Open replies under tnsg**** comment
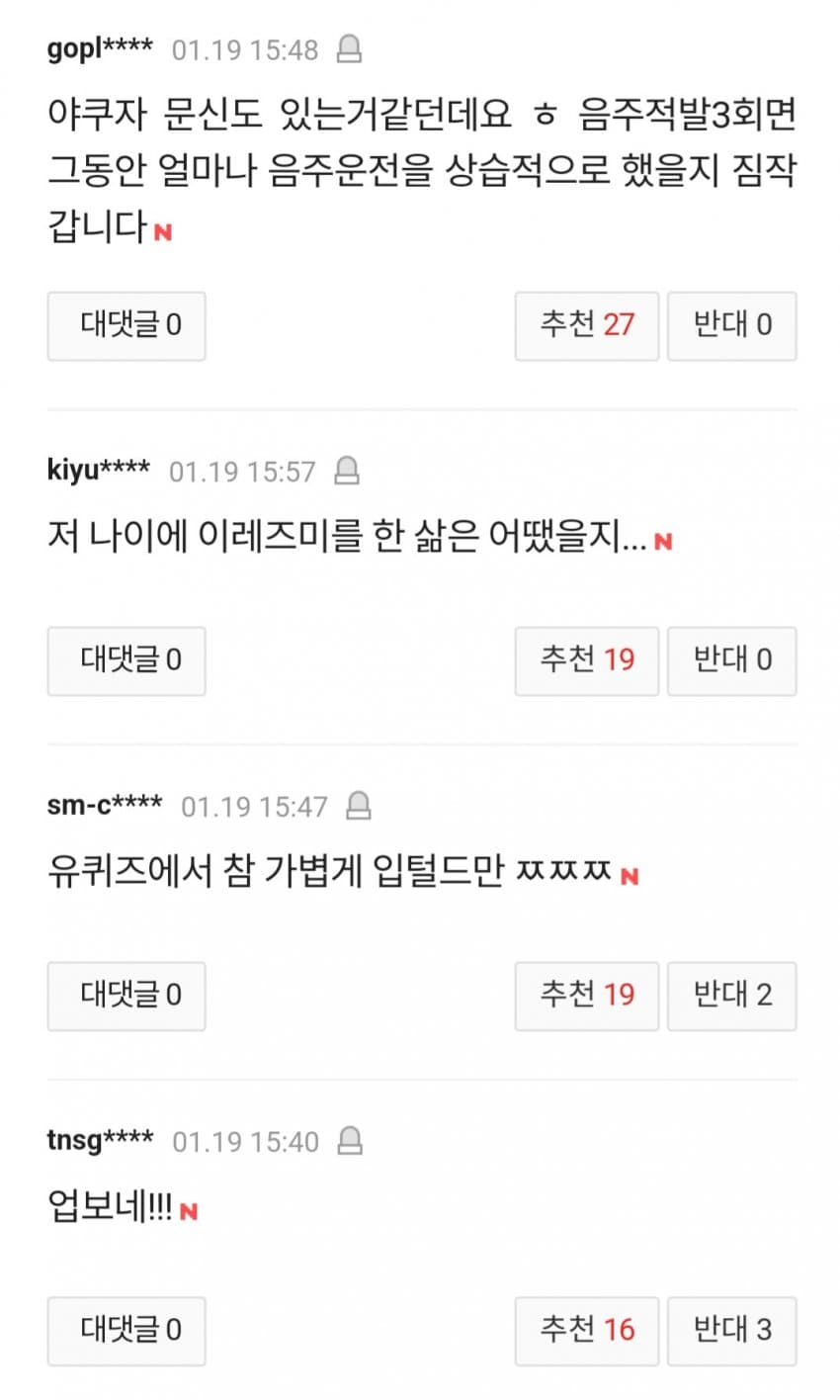 click(x=126, y=1331)
